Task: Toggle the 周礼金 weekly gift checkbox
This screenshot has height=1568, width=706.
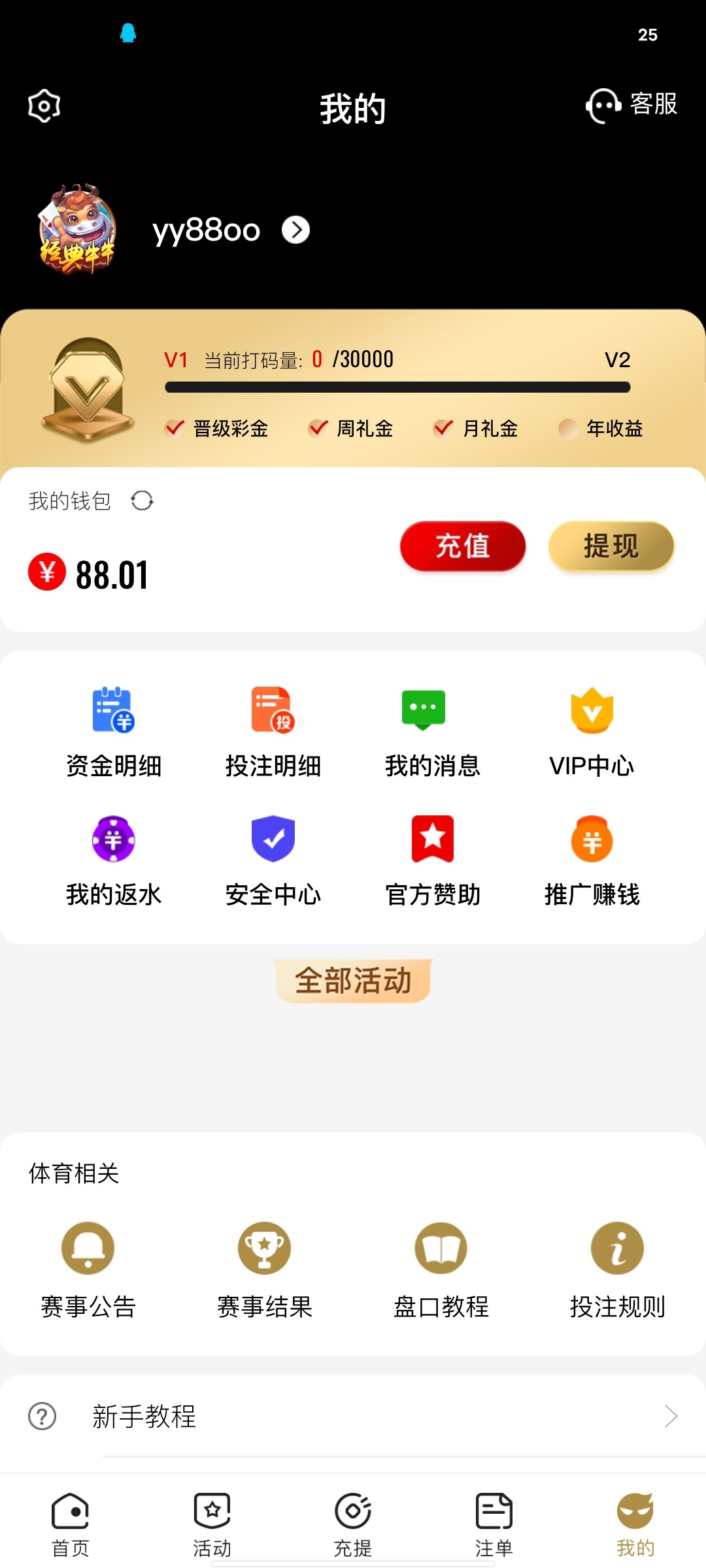Action: 318,429
